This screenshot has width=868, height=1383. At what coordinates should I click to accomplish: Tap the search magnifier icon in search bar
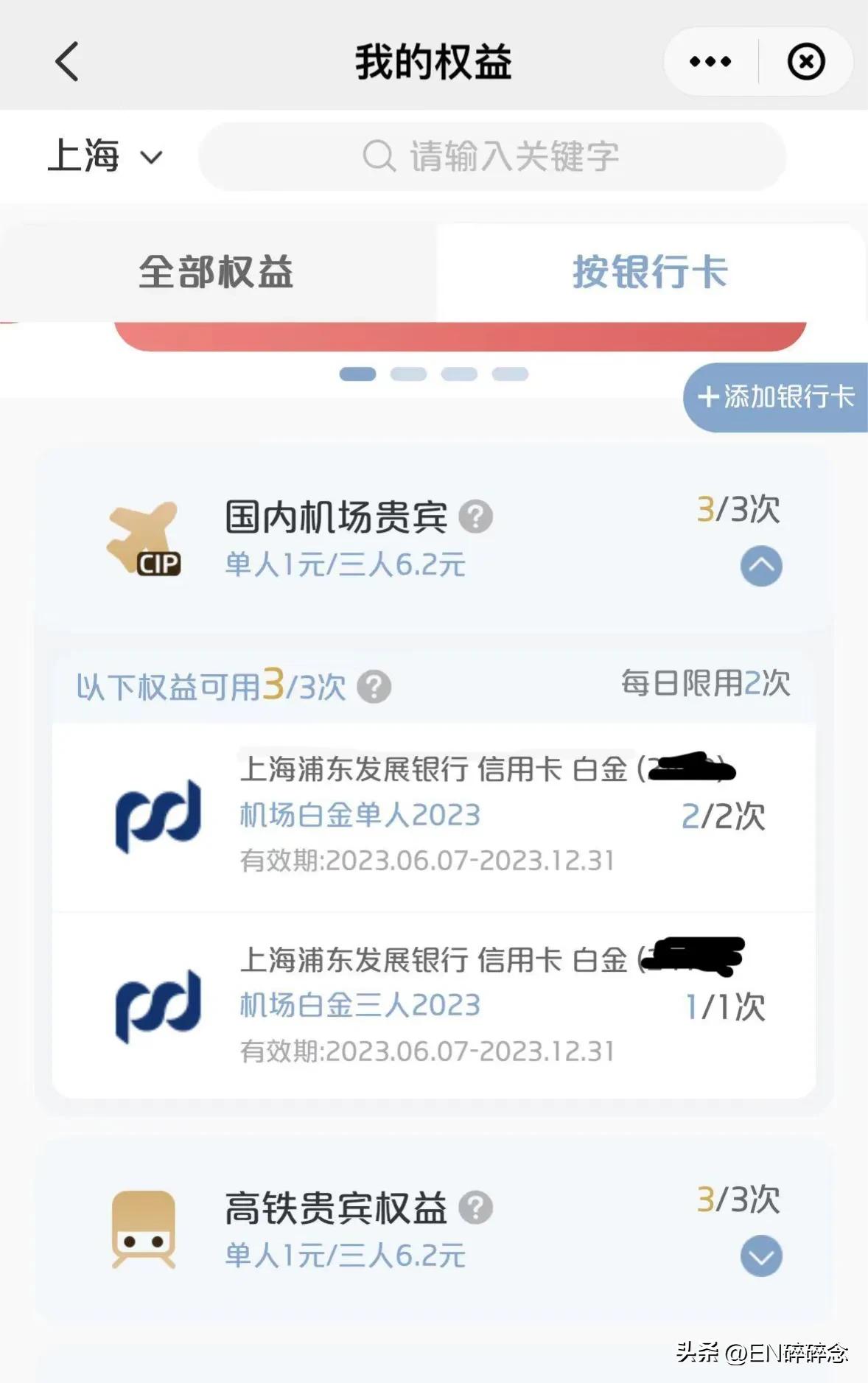coord(378,155)
